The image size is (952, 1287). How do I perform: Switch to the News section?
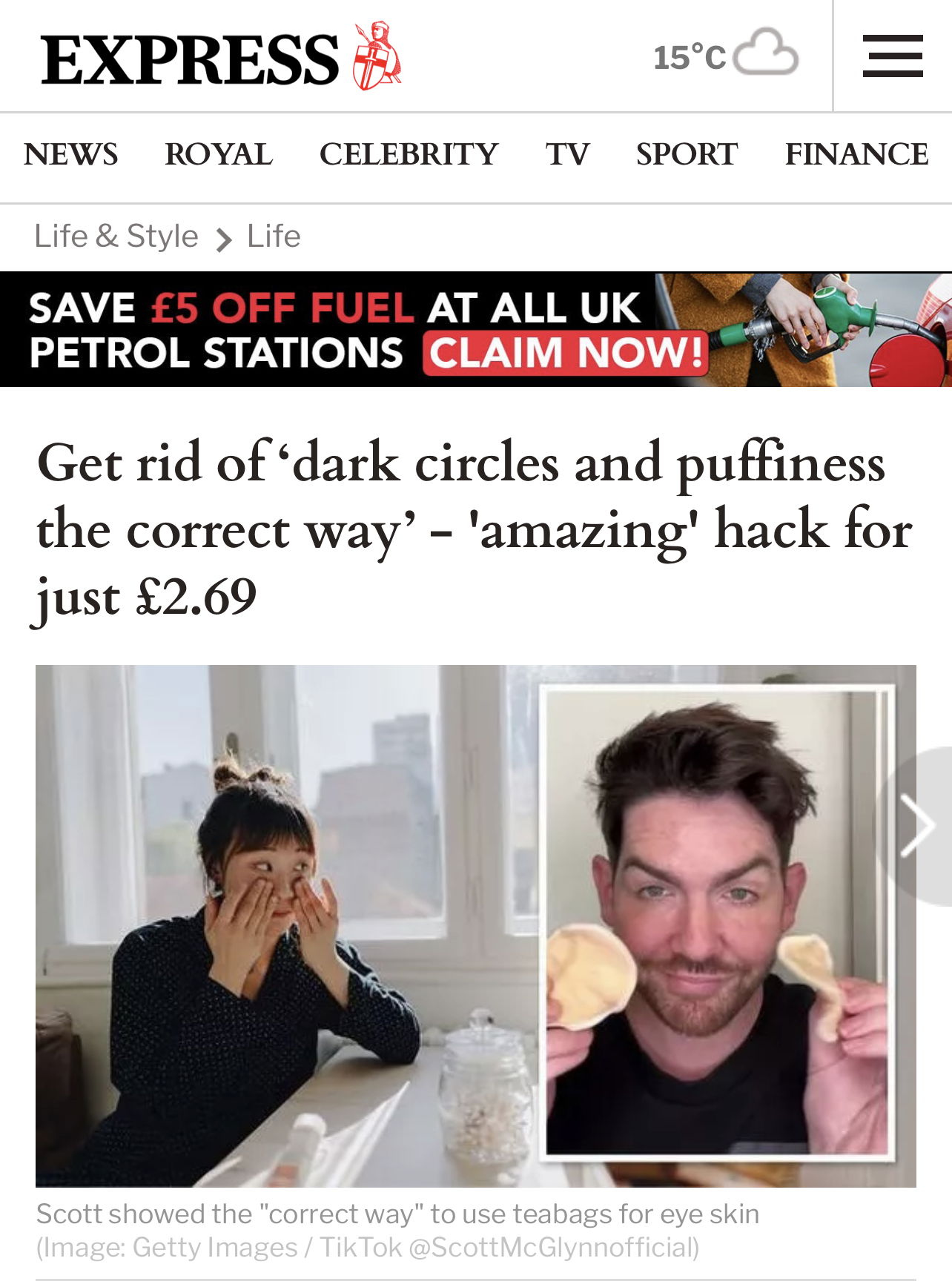70,154
